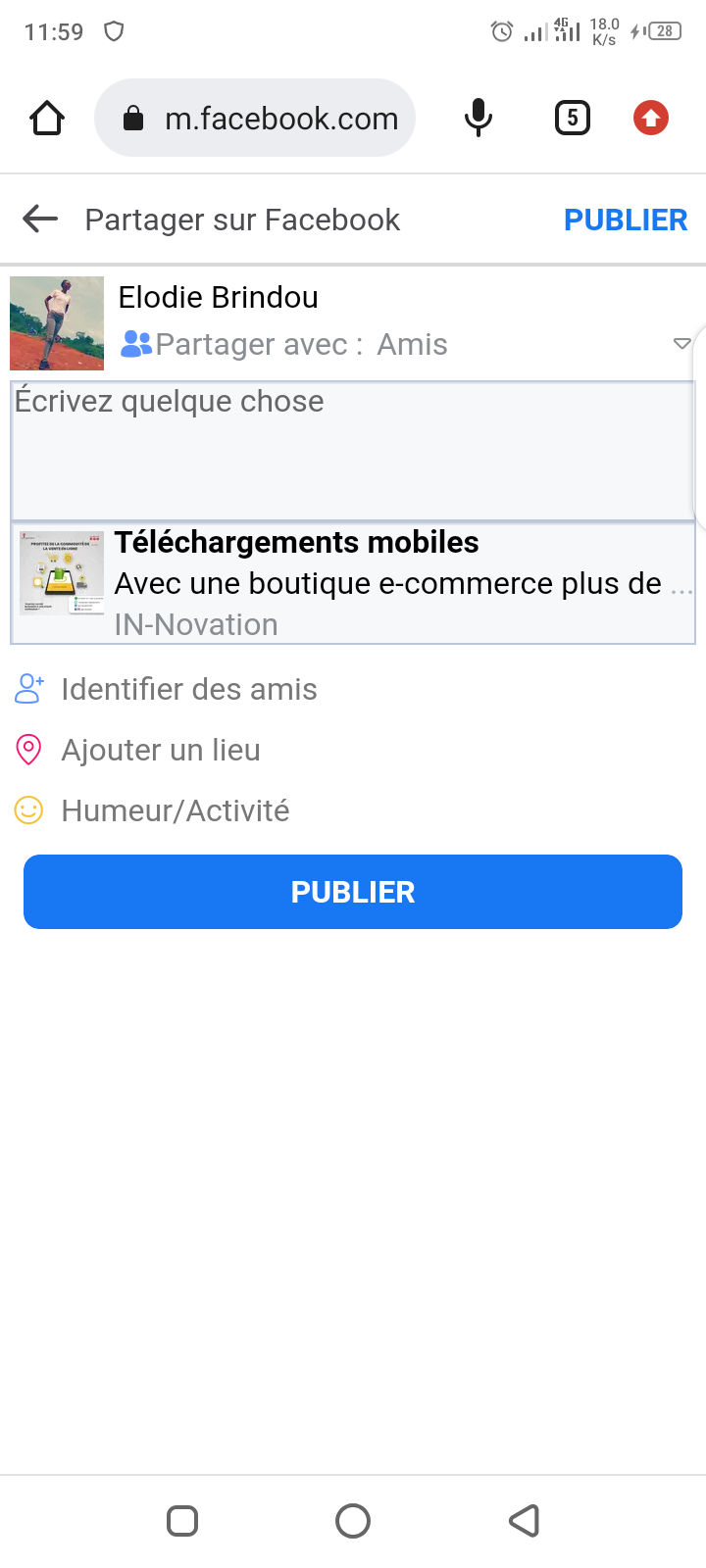Go to the system home screen
The height and width of the screenshot is (1568, 706).
click(353, 1521)
